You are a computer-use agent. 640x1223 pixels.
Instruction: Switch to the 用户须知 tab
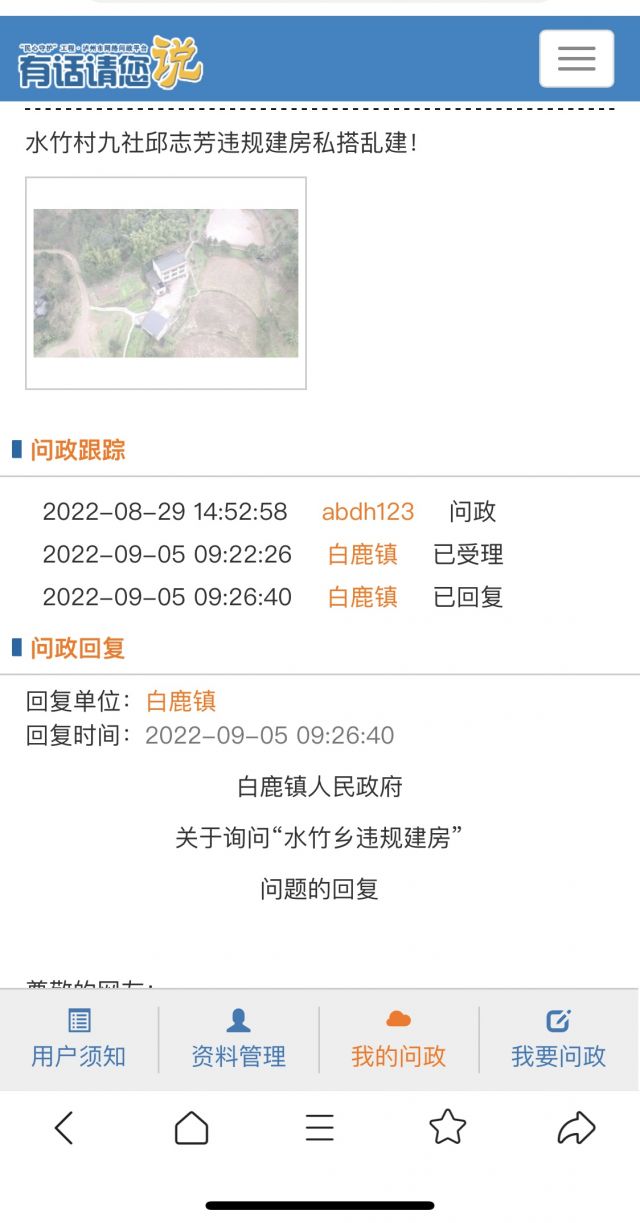[x=79, y=1040]
